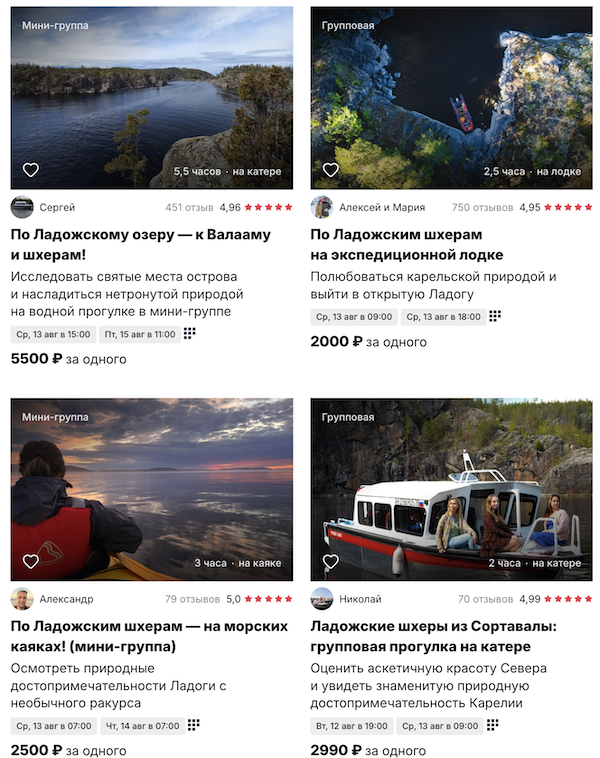Select the Ср, 13 авг в 15:00 time slot

51,335
